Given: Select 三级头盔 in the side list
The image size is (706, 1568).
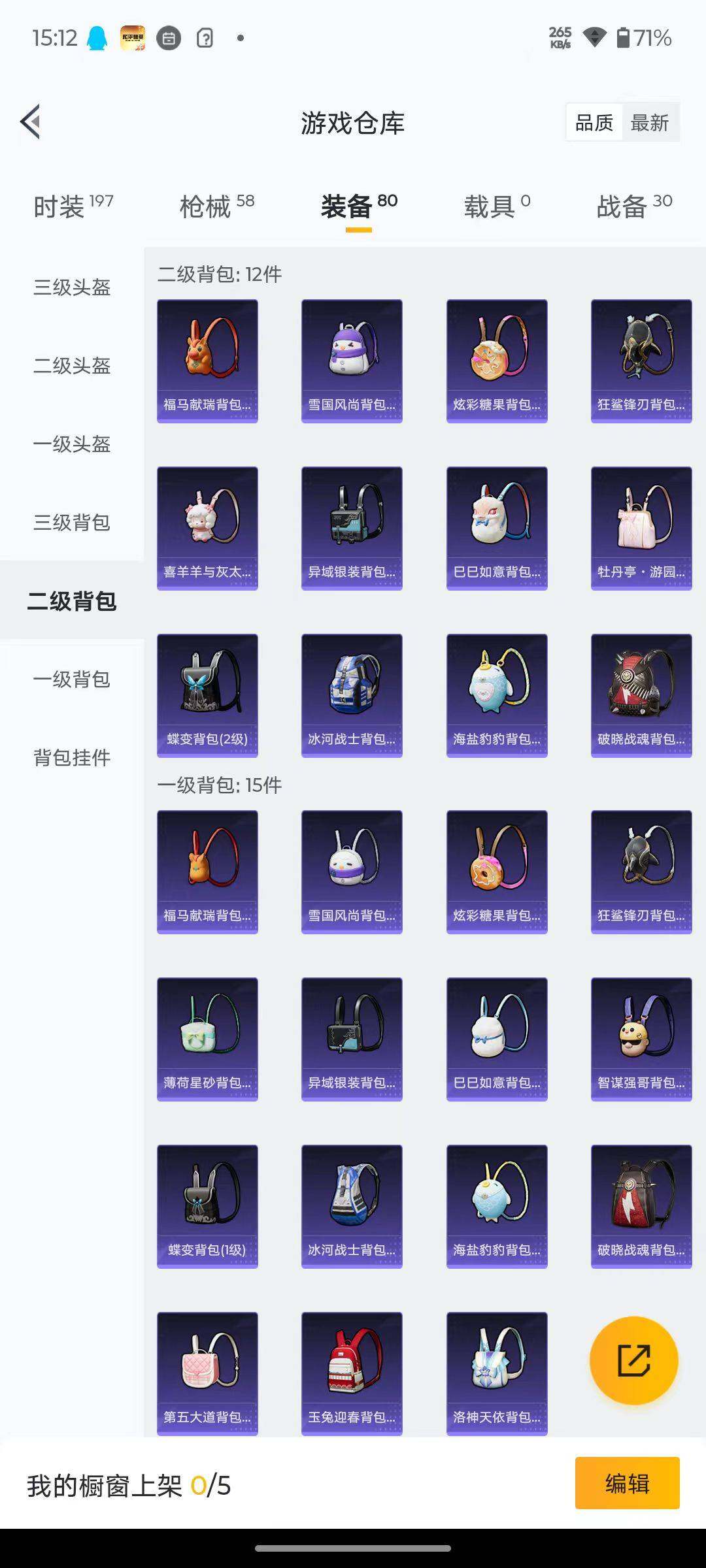Looking at the screenshot, I should tap(72, 287).
